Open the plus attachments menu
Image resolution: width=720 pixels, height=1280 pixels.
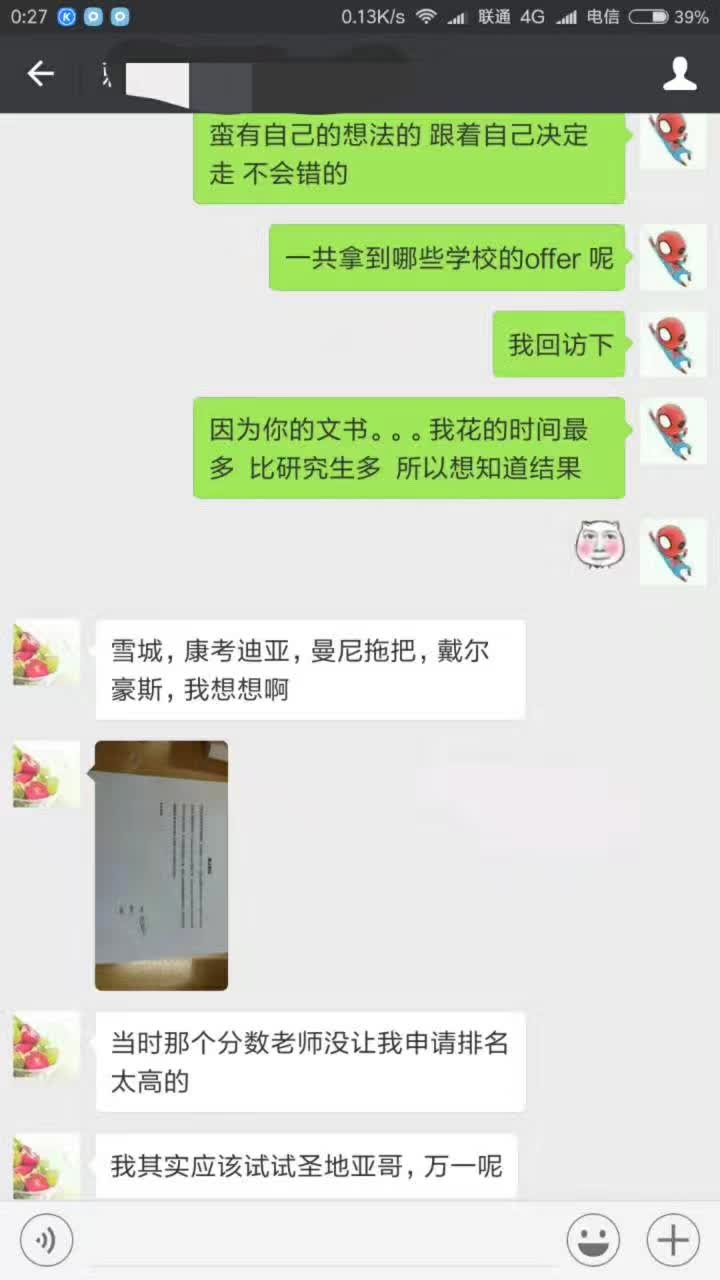pos(673,1241)
